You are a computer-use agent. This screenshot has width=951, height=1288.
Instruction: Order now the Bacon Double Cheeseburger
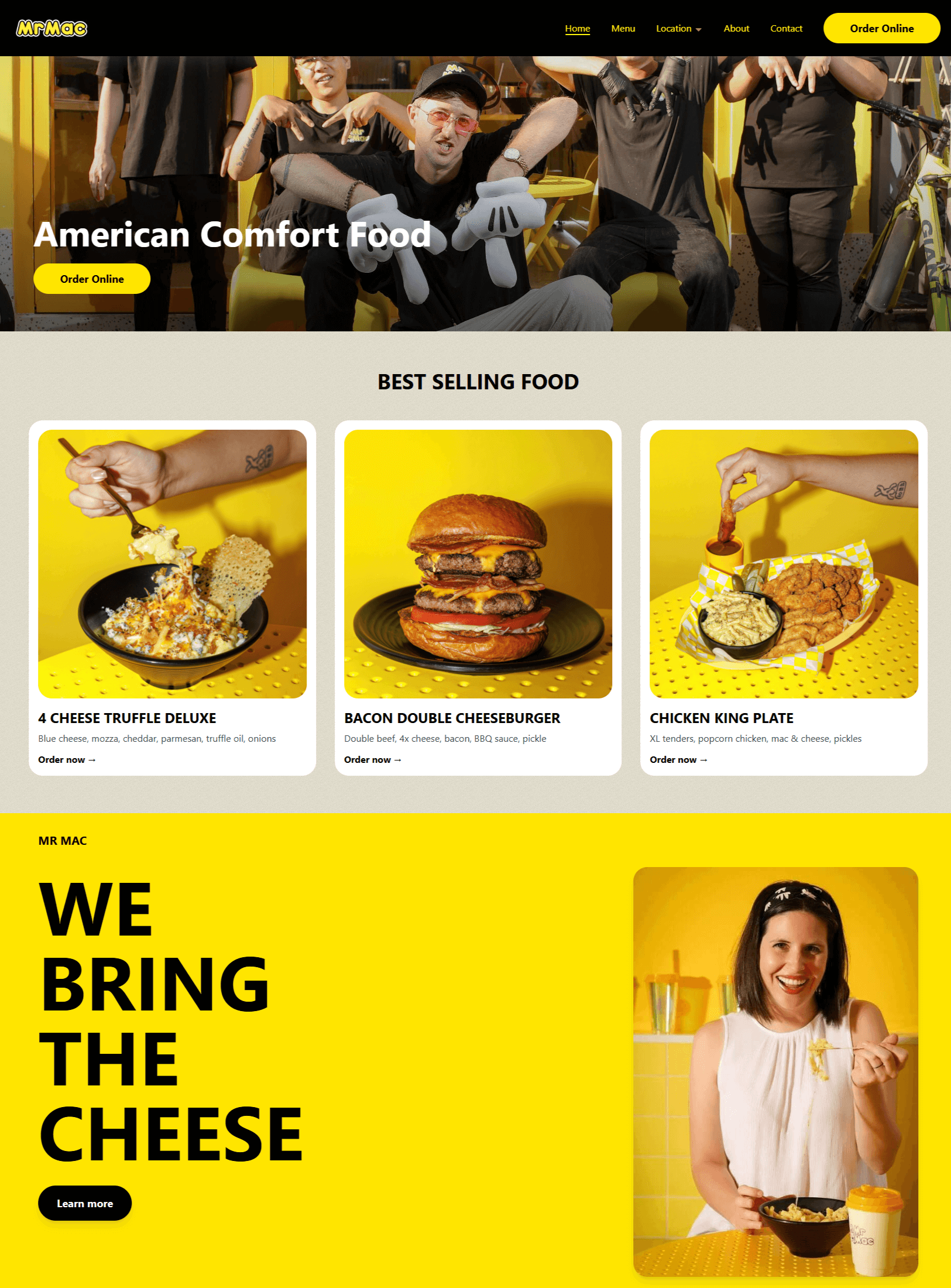[373, 759]
